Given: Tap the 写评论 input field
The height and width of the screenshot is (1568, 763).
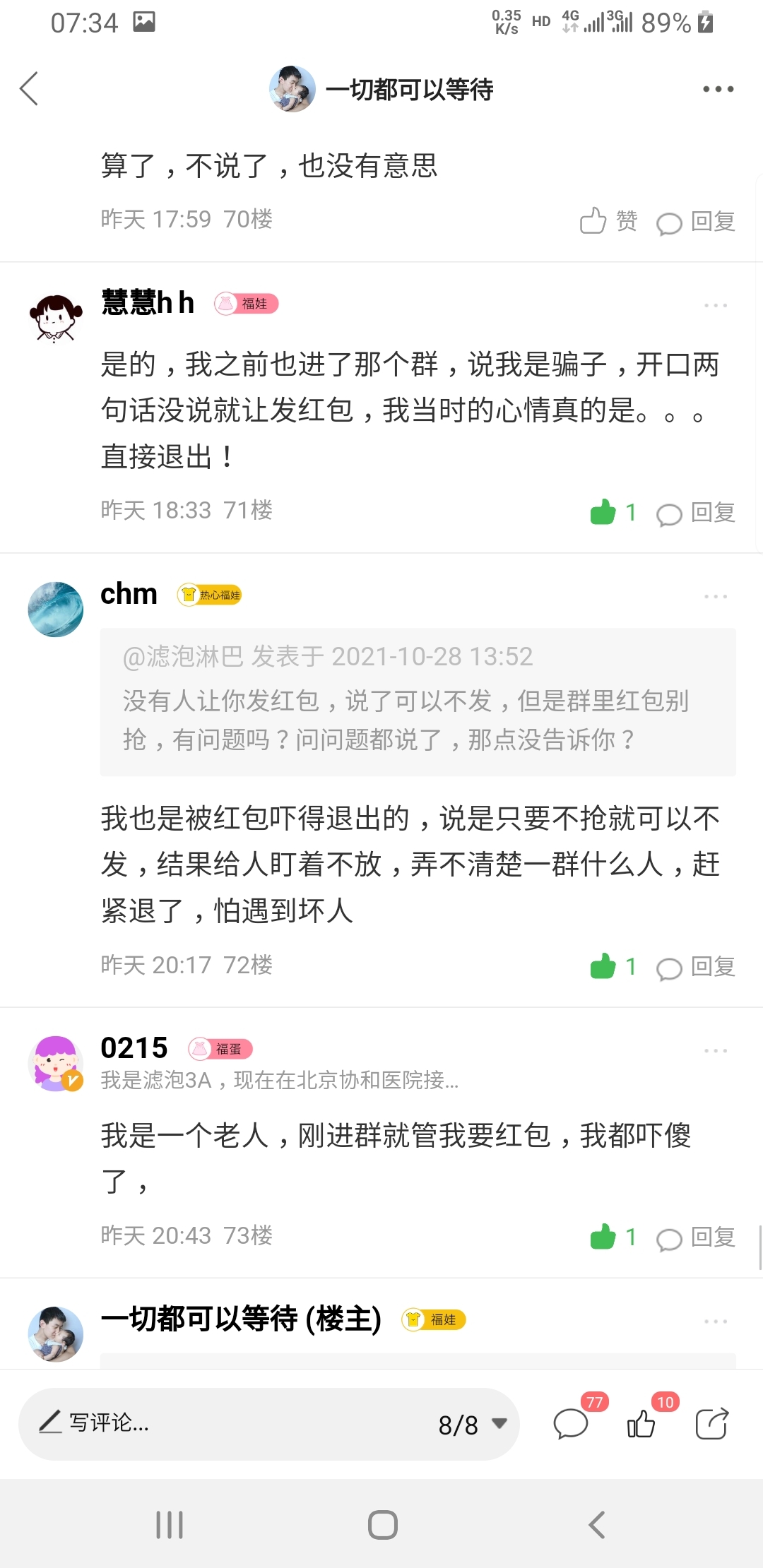Looking at the screenshot, I should click(x=212, y=1423).
